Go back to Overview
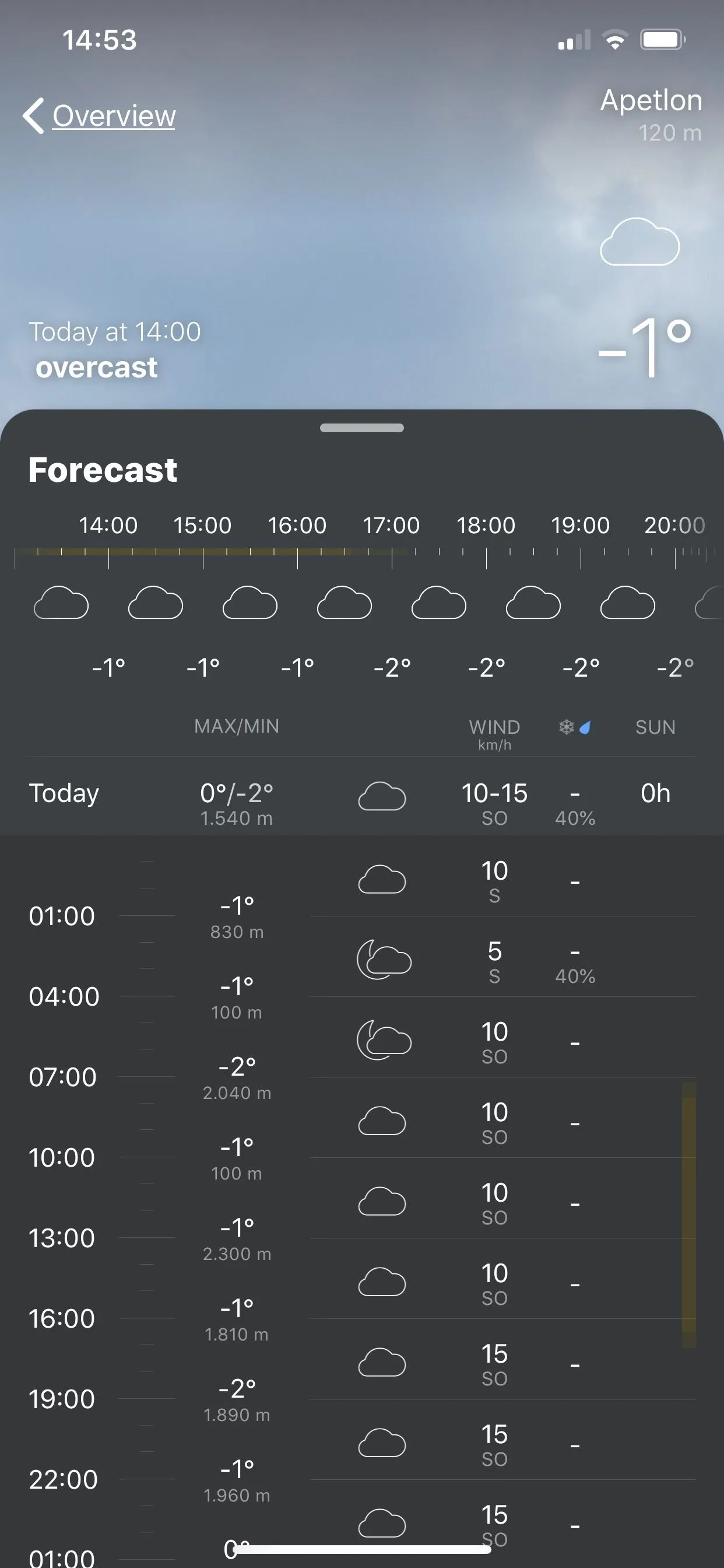Image resolution: width=724 pixels, height=1568 pixels. click(x=100, y=116)
